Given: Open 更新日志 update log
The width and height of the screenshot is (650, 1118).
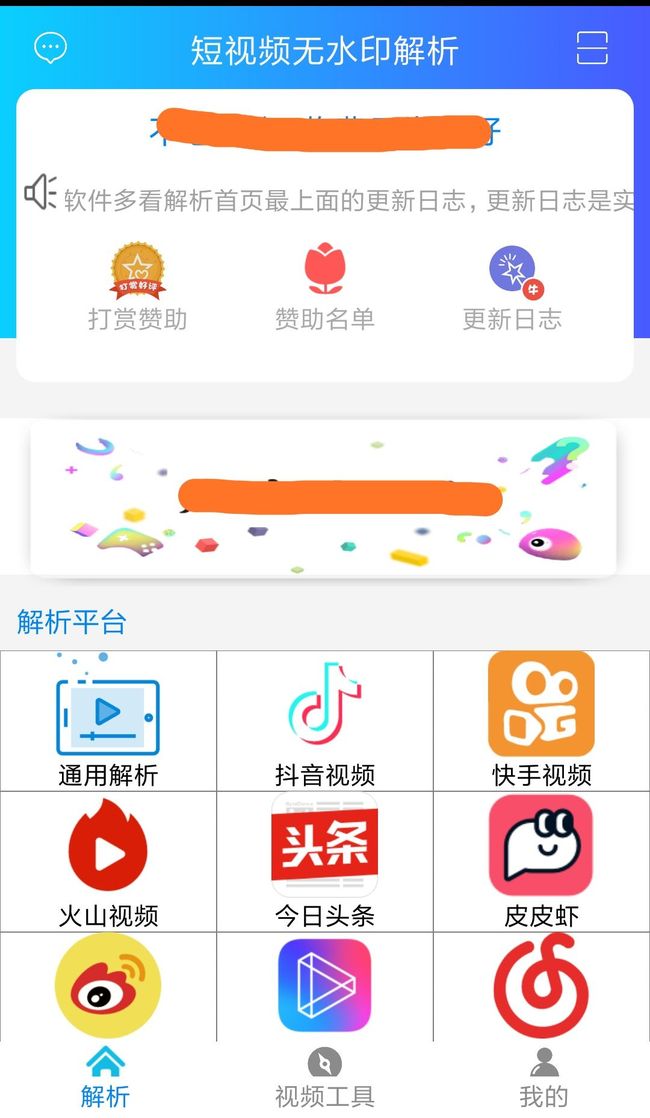Looking at the screenshot, I should click(512, 287).
